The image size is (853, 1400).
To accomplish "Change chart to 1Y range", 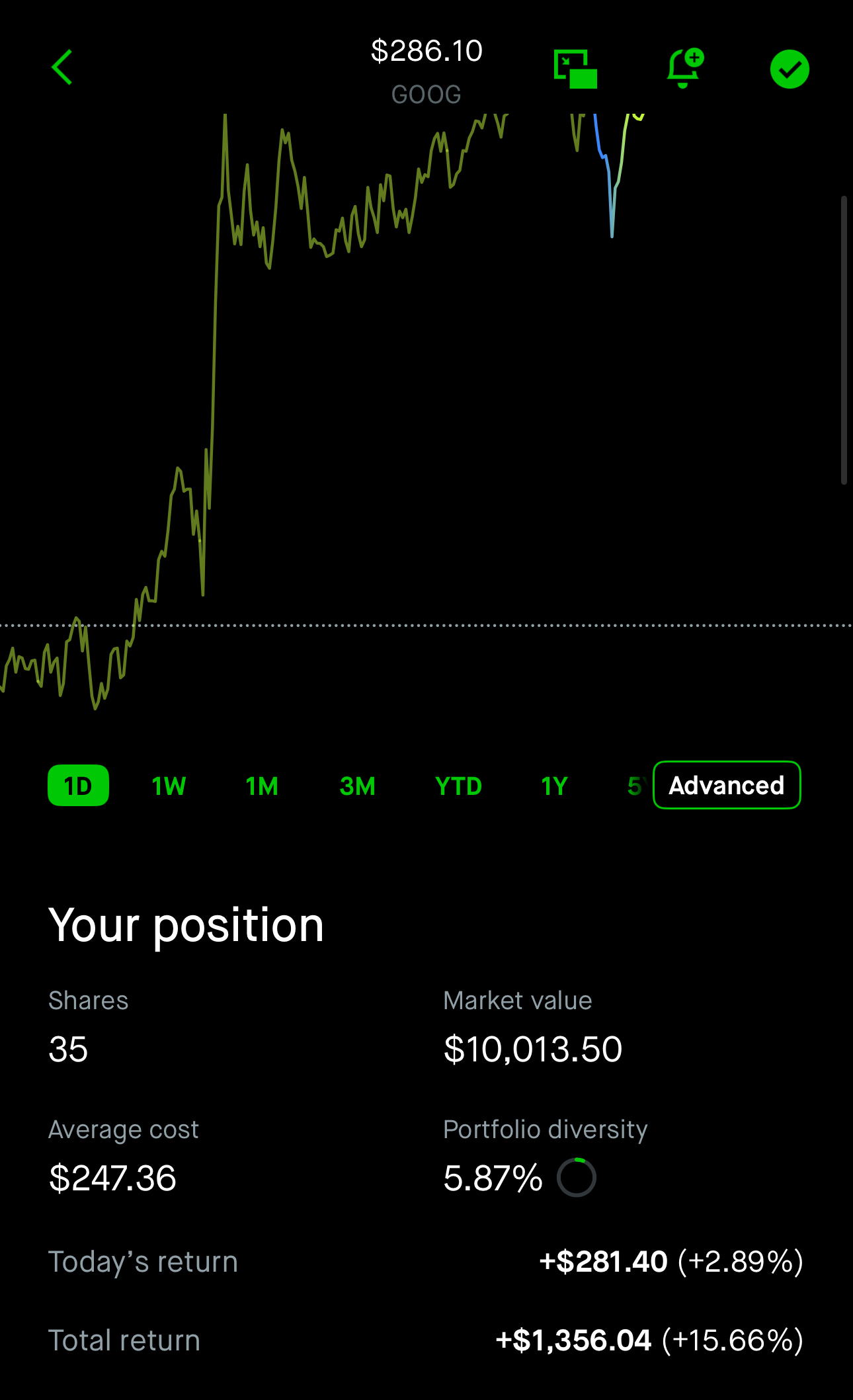I will point(554,786).
